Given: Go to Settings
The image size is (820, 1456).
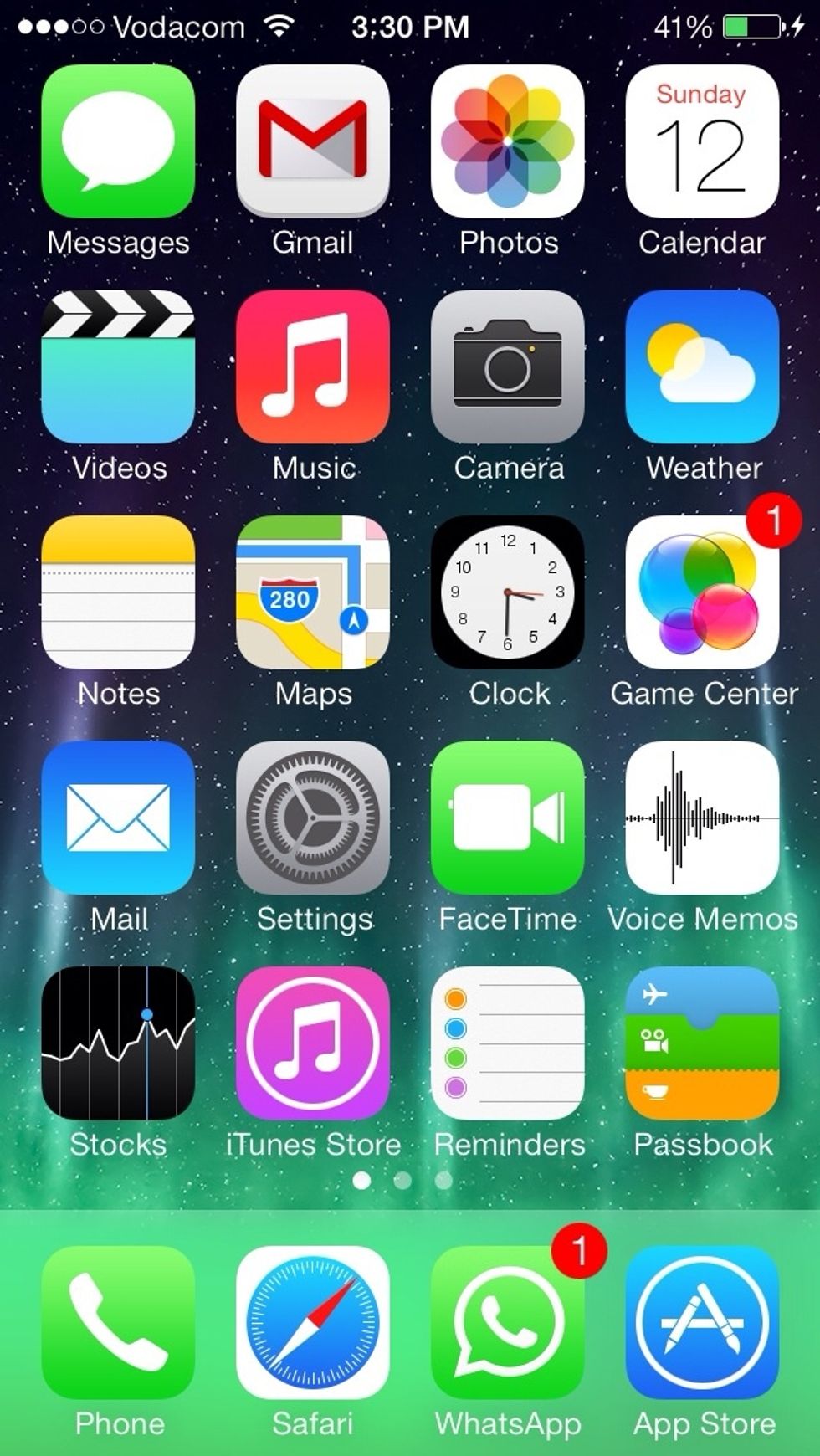Looking at the screenshot, I should click(x=313, y=818).
